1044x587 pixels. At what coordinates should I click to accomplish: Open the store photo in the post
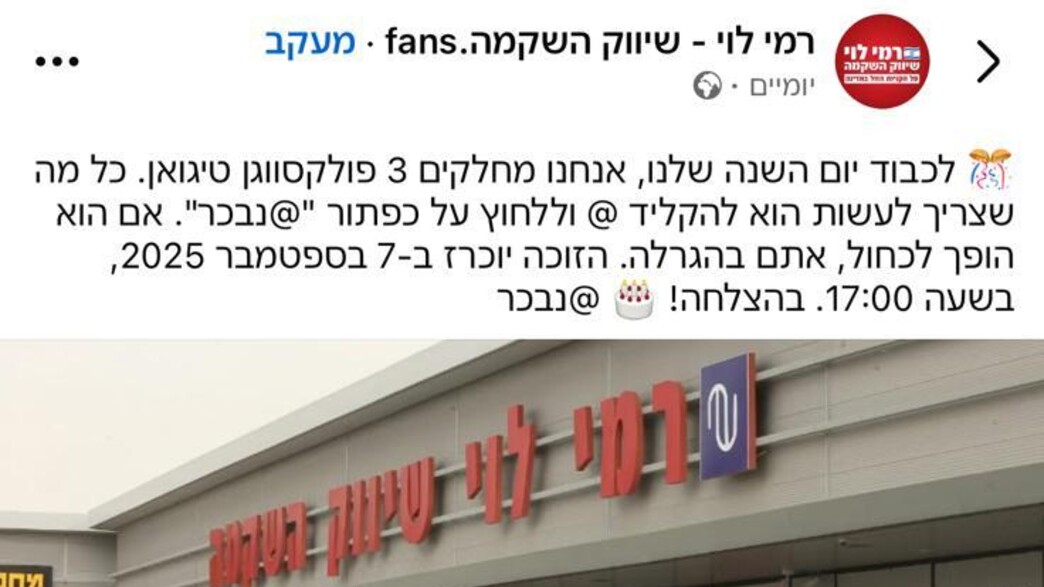(522, 465)
